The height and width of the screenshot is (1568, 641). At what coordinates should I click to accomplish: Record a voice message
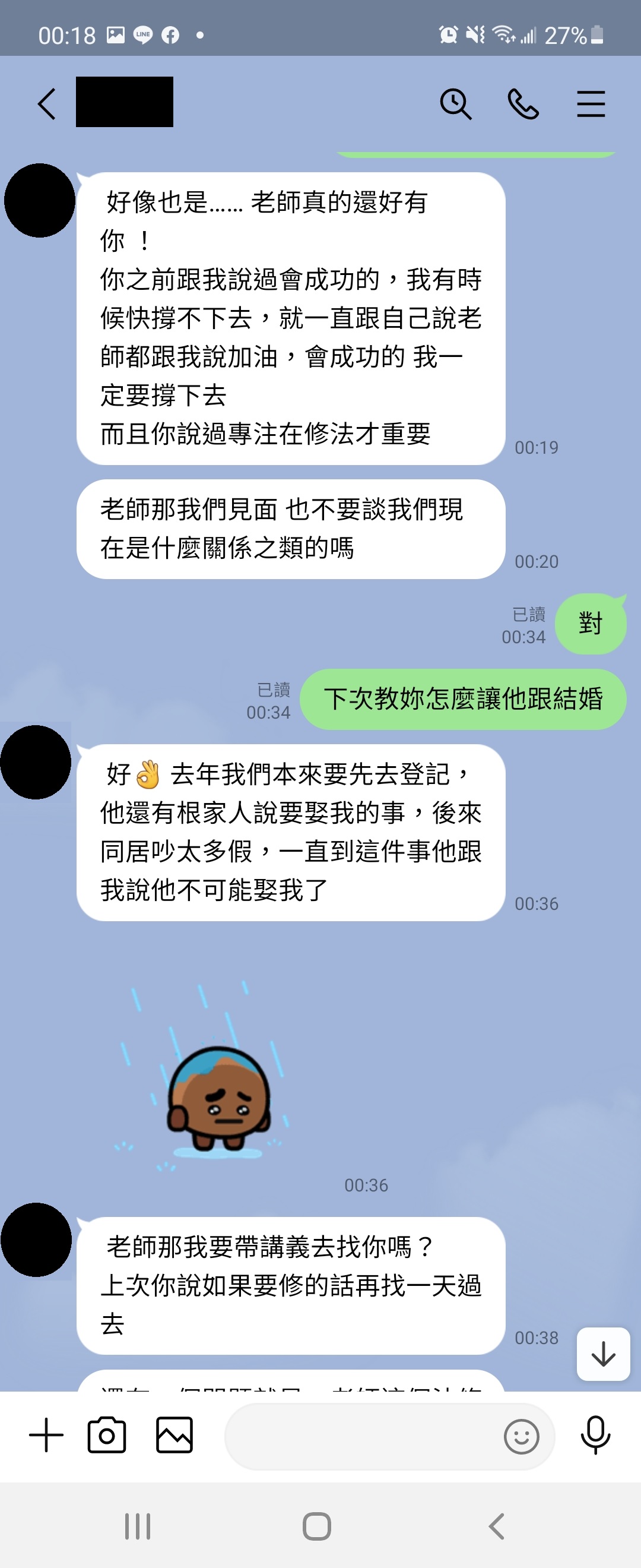point(595,1436)
